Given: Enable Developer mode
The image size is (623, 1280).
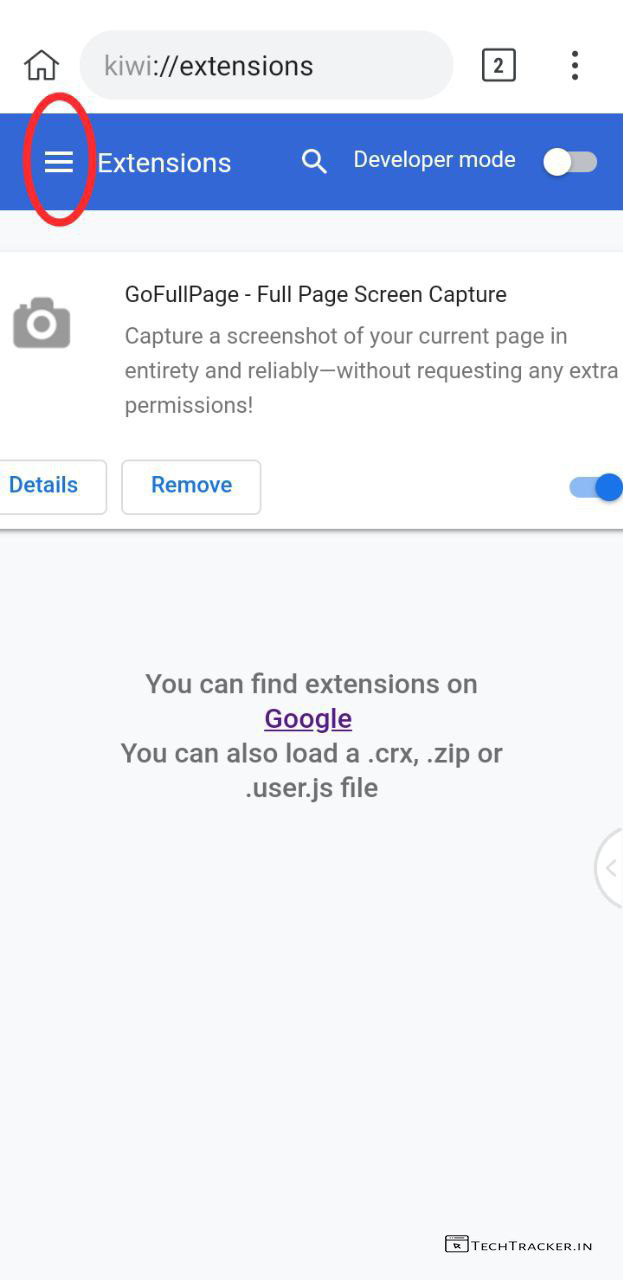Looking at the screenshot, I should 571,162.
